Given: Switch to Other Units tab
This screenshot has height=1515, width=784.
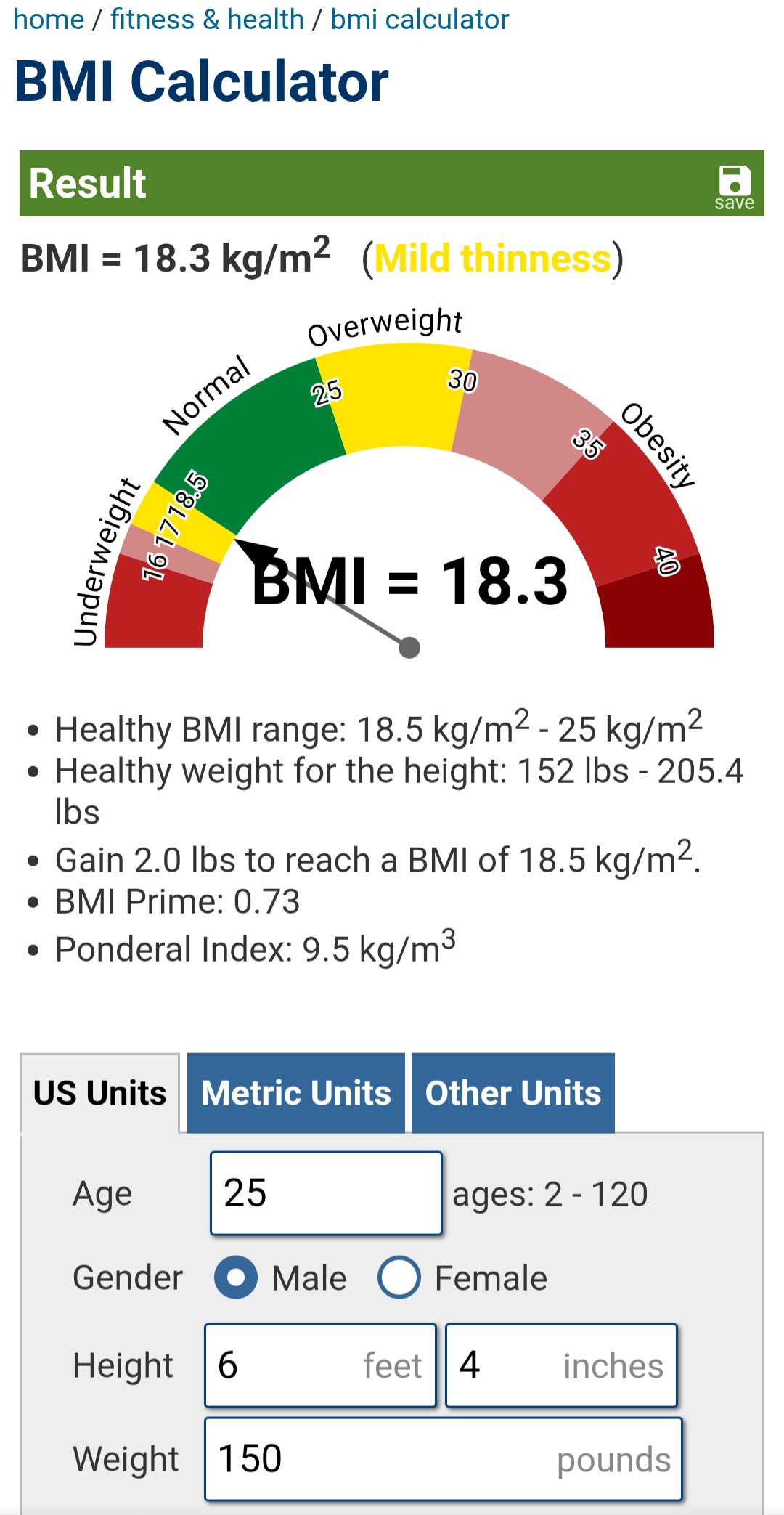Looking at the screenshot, I should click(x=513, y=1093).
